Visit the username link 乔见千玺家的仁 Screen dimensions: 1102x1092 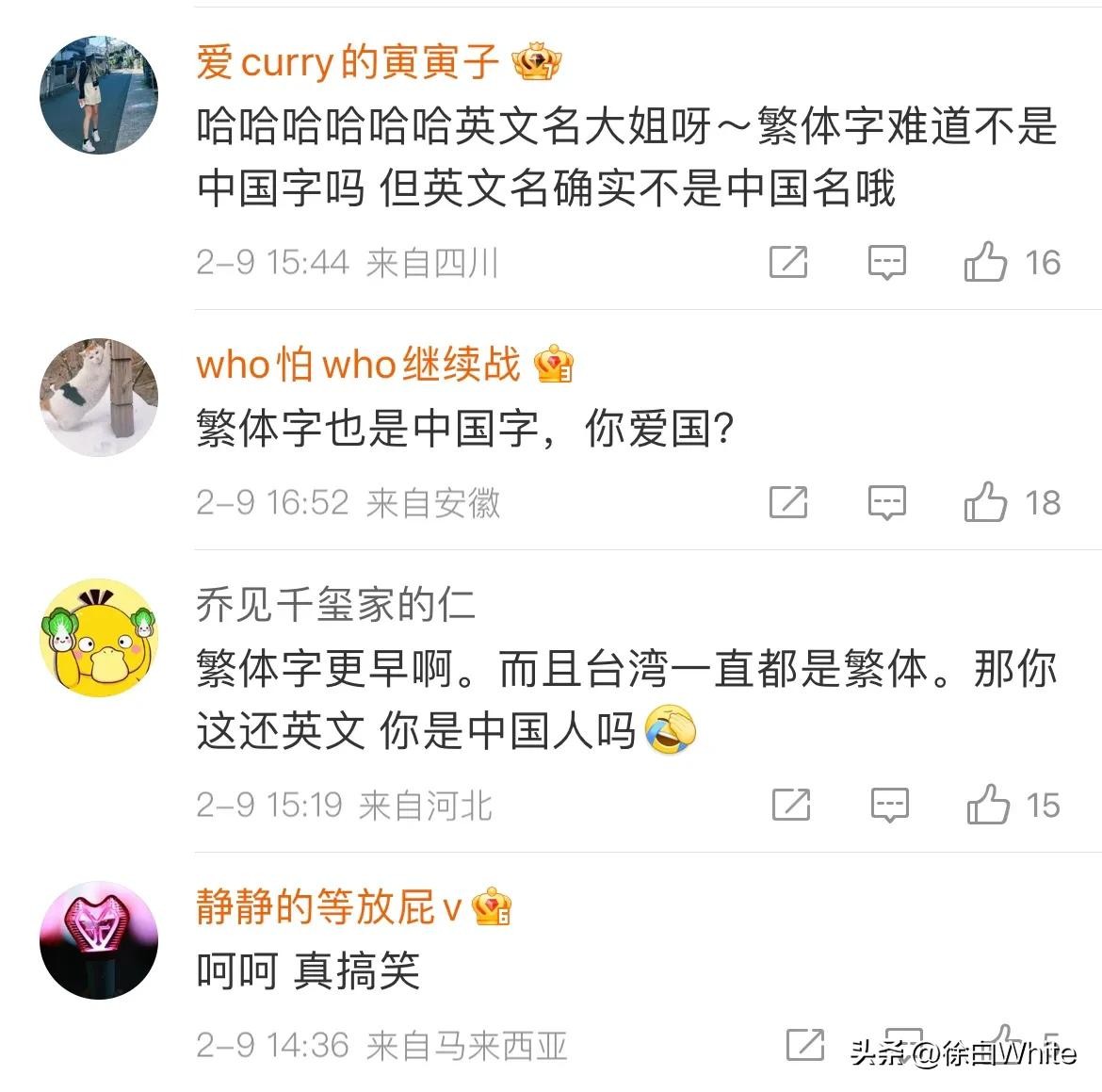(335, 605)
